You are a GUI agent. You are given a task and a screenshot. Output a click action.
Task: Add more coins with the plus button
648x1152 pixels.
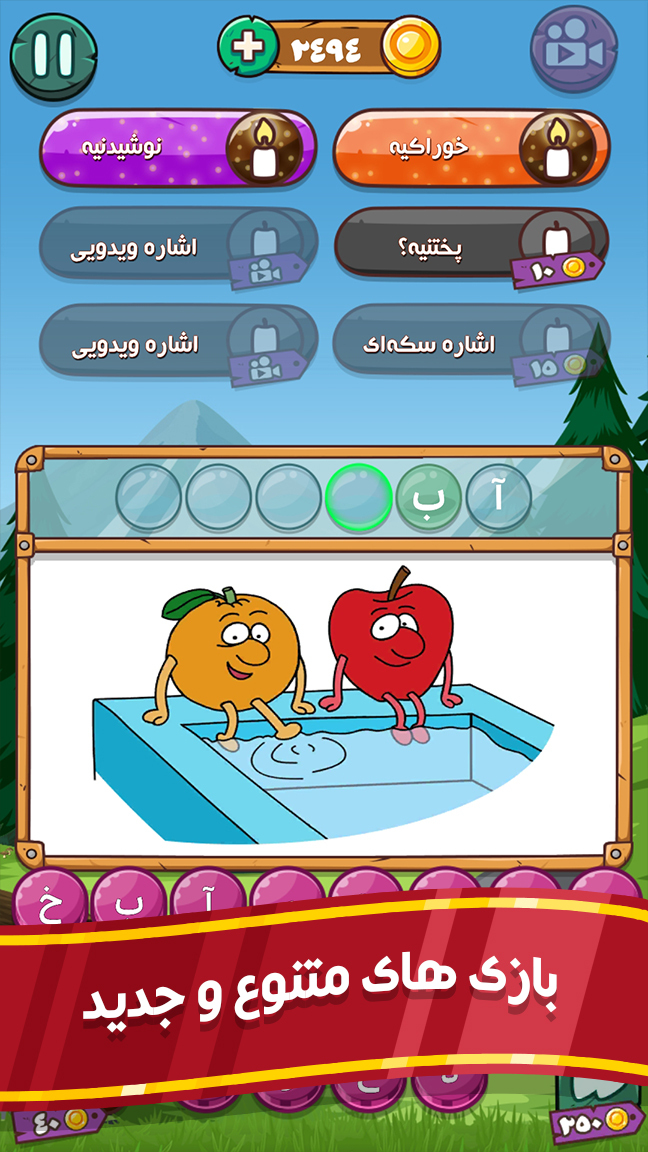(x=245, y=48)
